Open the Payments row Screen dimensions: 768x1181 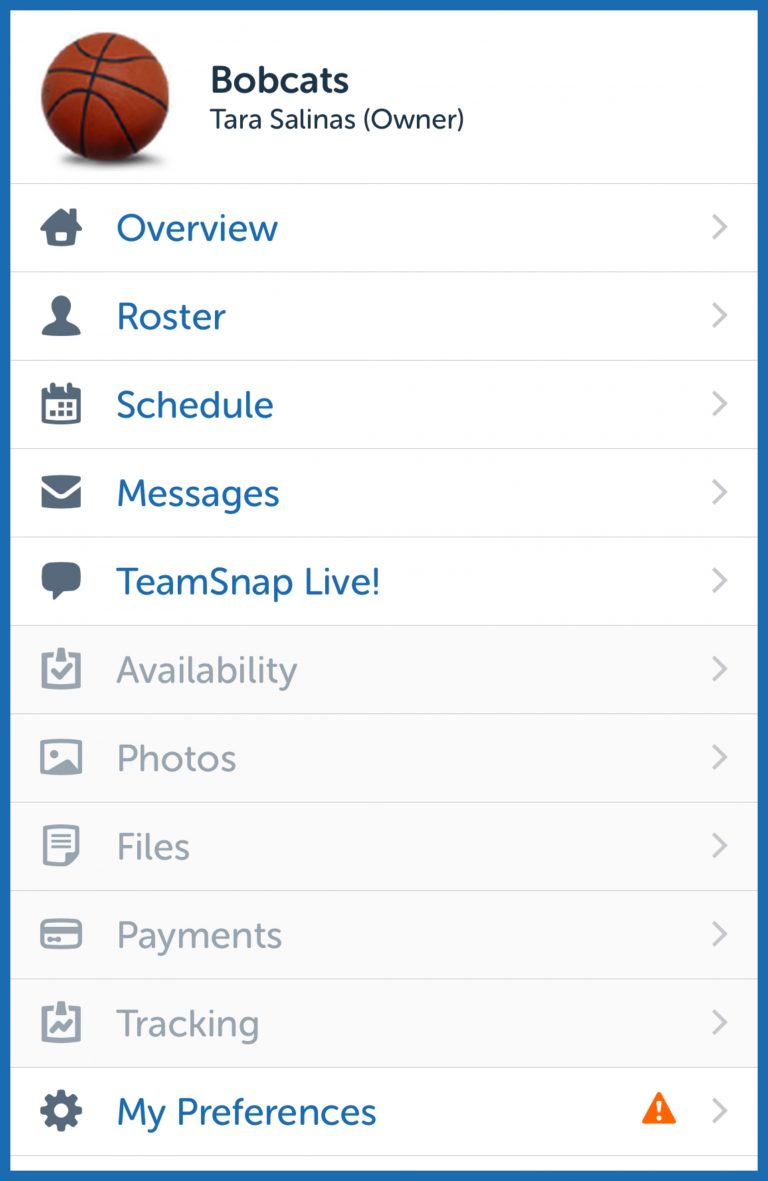point(199,935)
